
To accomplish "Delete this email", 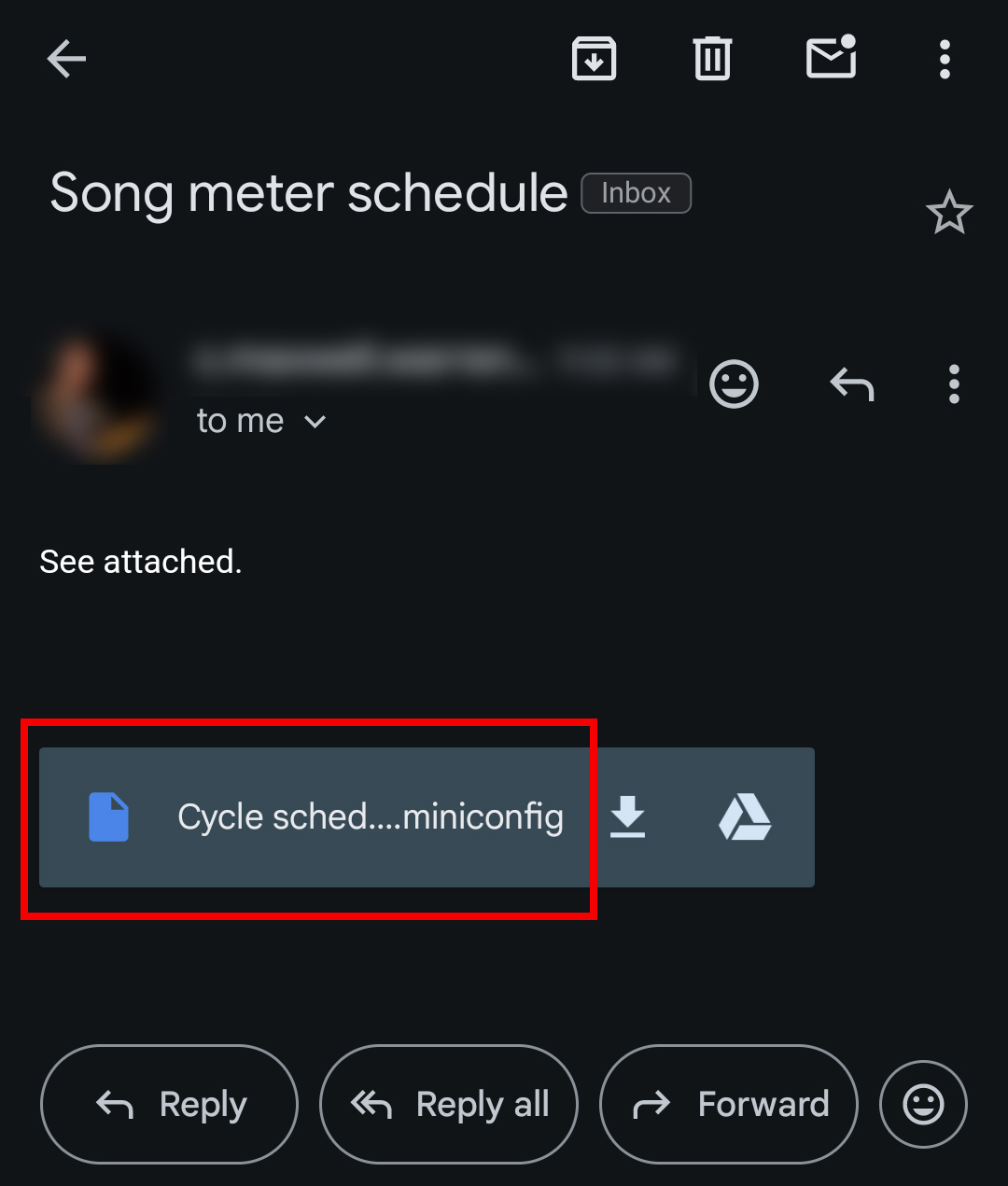I will [712, 58].
